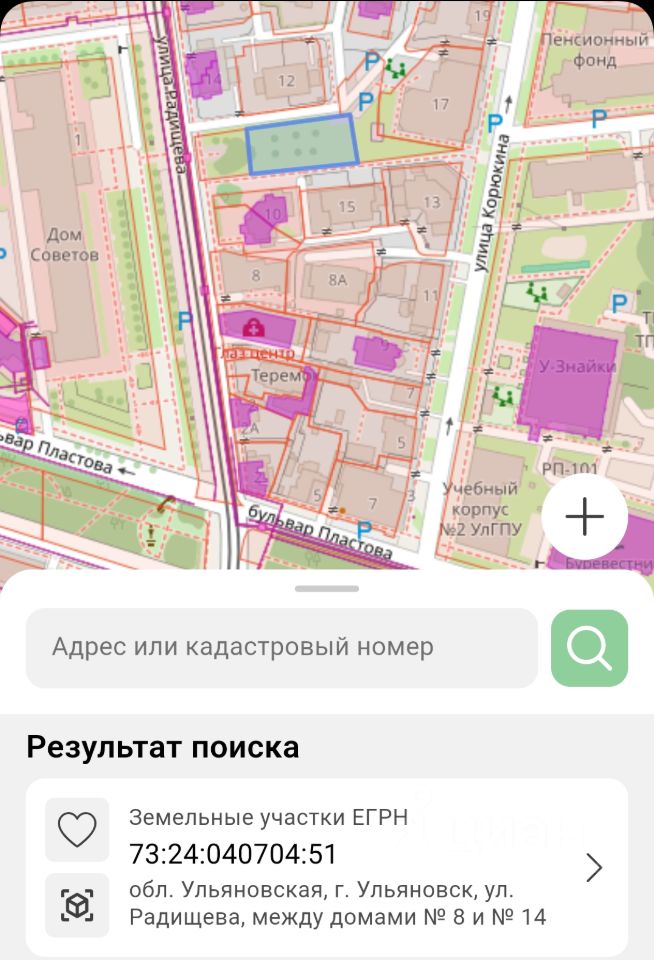Tap the 3D cube icon in result
The width and height of the screenshot is (654, 960).
(77, 905)
